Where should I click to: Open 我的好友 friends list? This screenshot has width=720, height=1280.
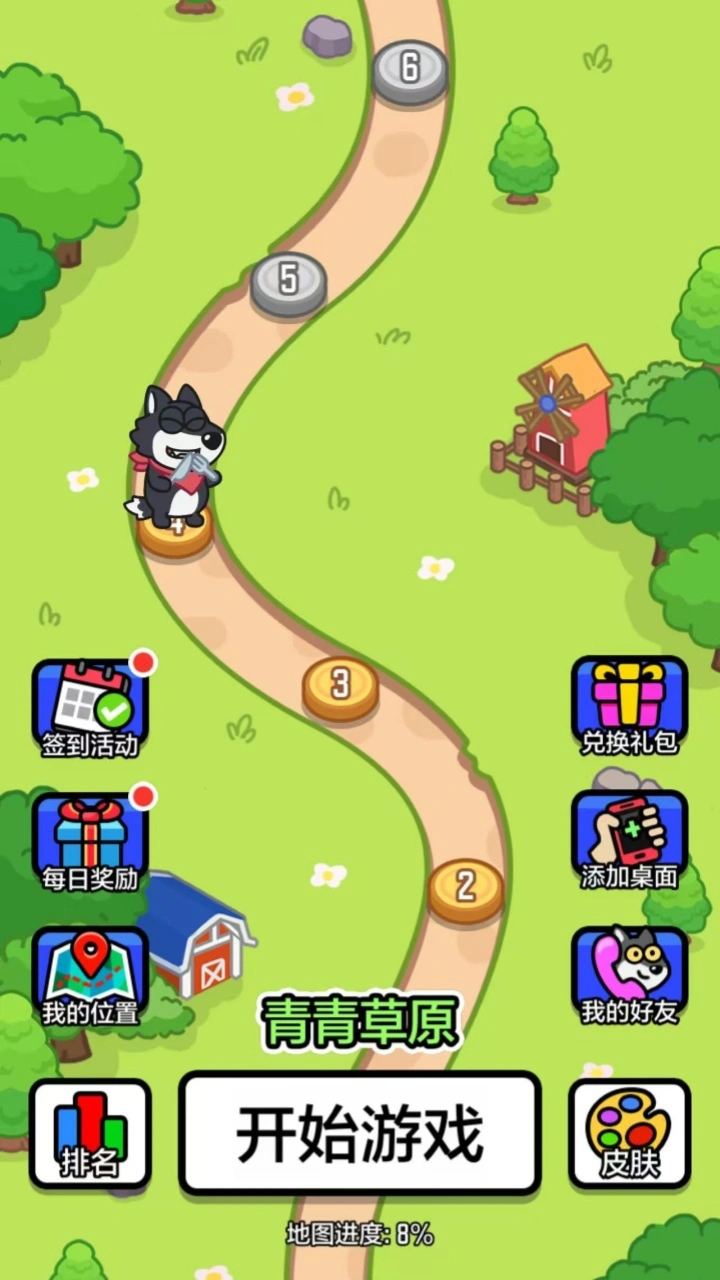click(x=630, y=976)
